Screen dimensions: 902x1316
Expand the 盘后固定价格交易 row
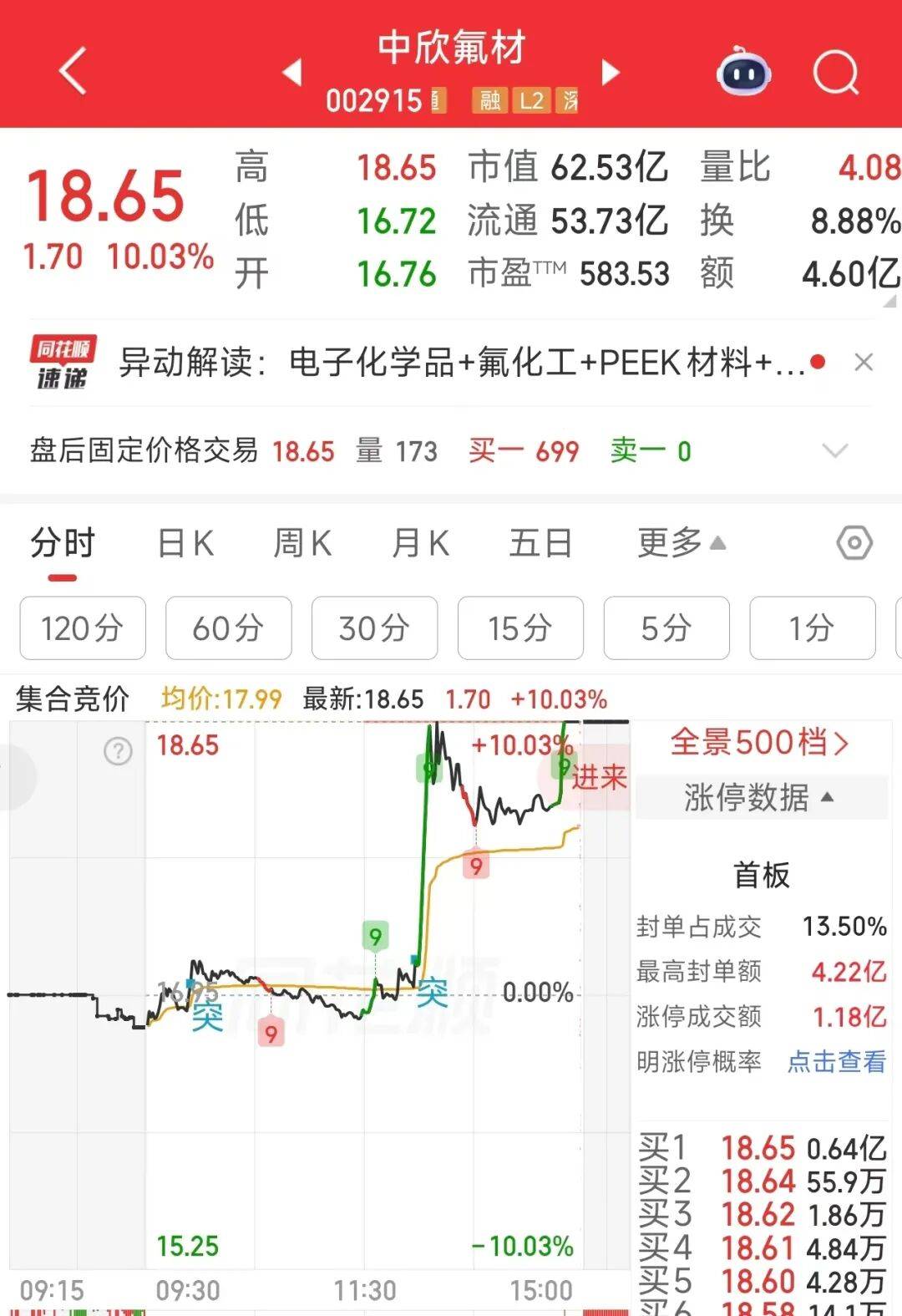835,451
